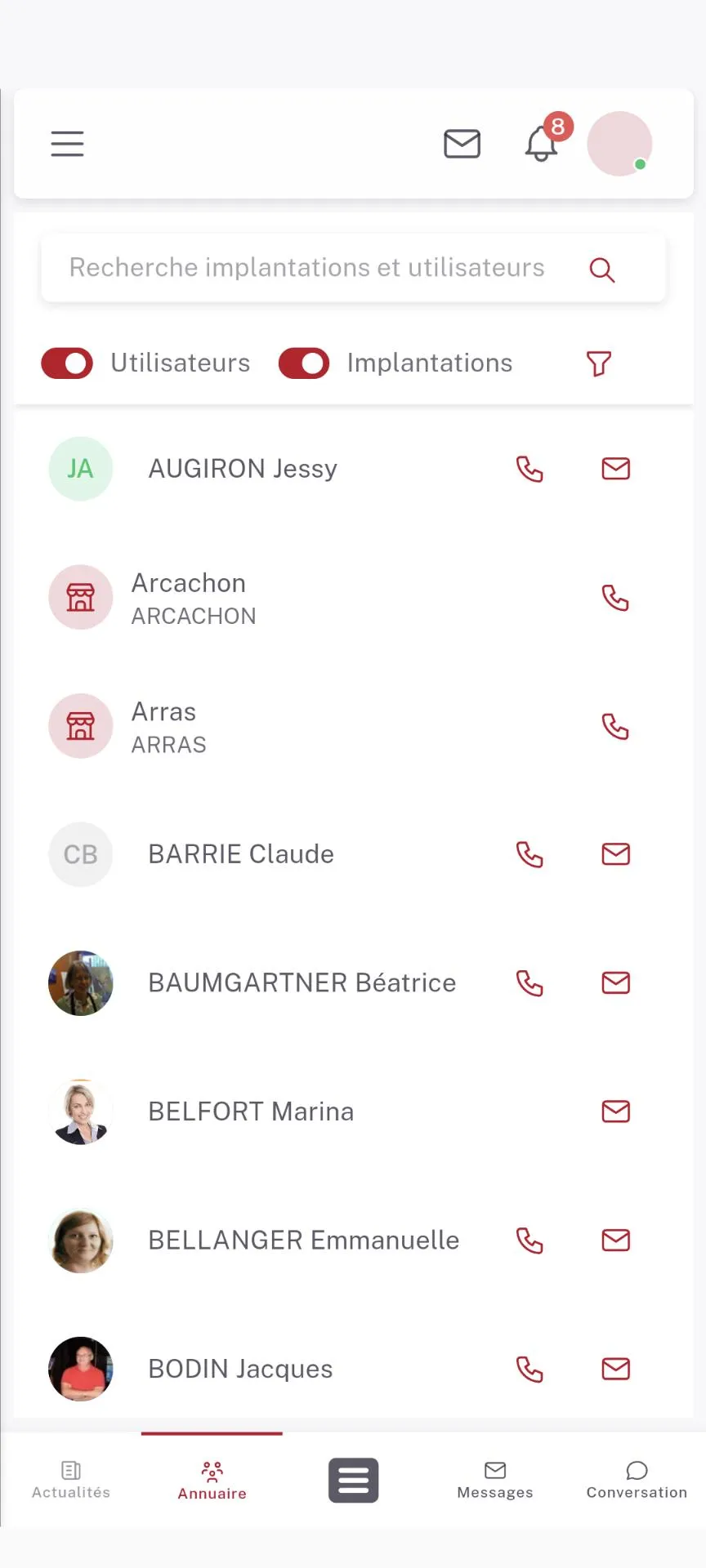Open BELLANGER Emmanuelle's contact entry
Viewport: 706px width, 1568px height.
(x=303, y=1240)
